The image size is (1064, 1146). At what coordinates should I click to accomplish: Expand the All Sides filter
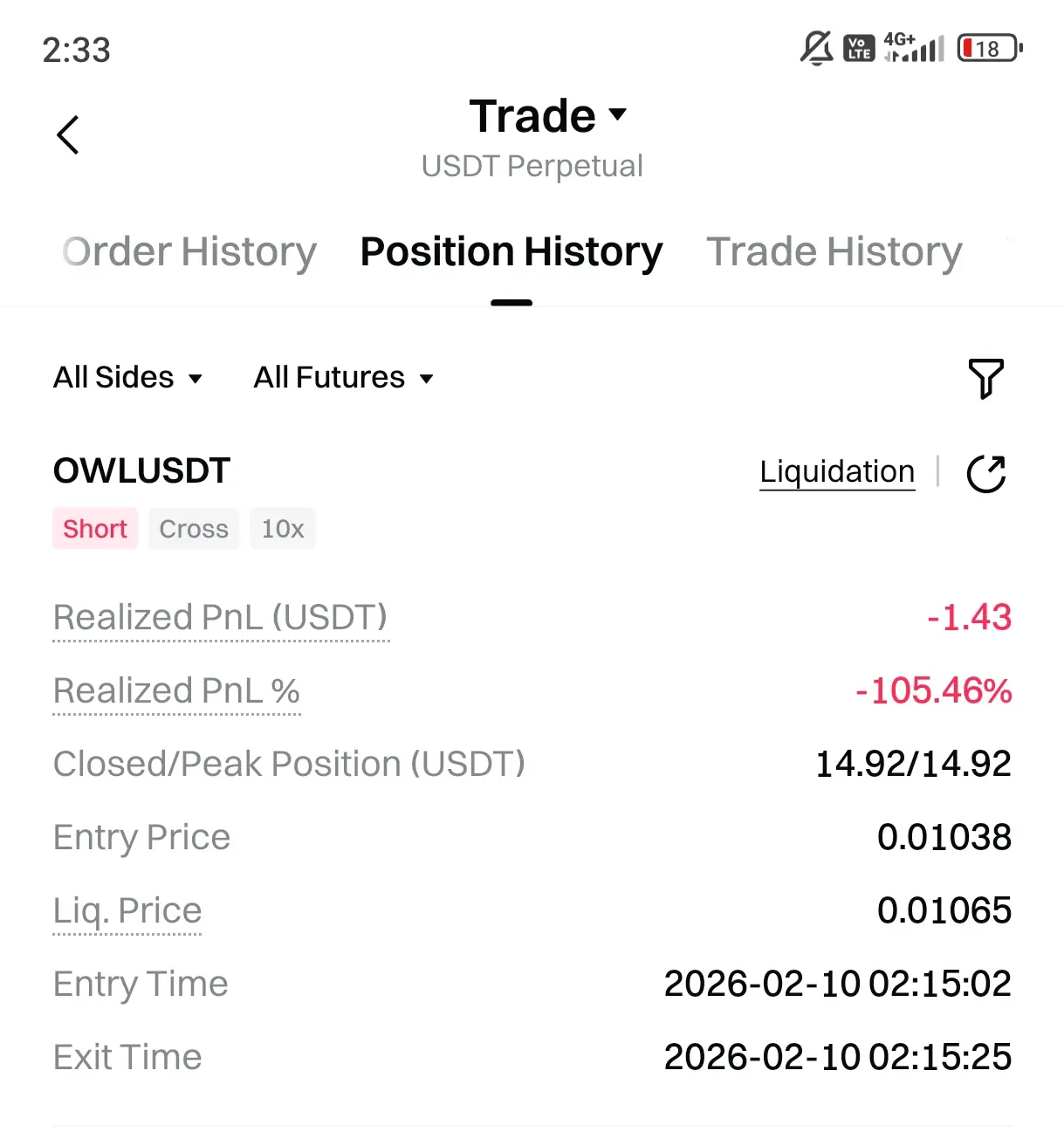(x=127, y=378)
